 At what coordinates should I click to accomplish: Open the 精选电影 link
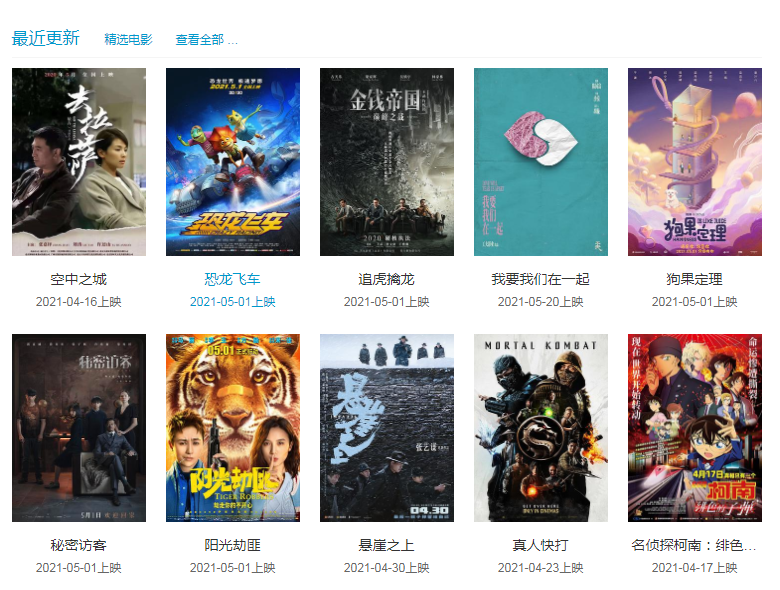(128, 40)
